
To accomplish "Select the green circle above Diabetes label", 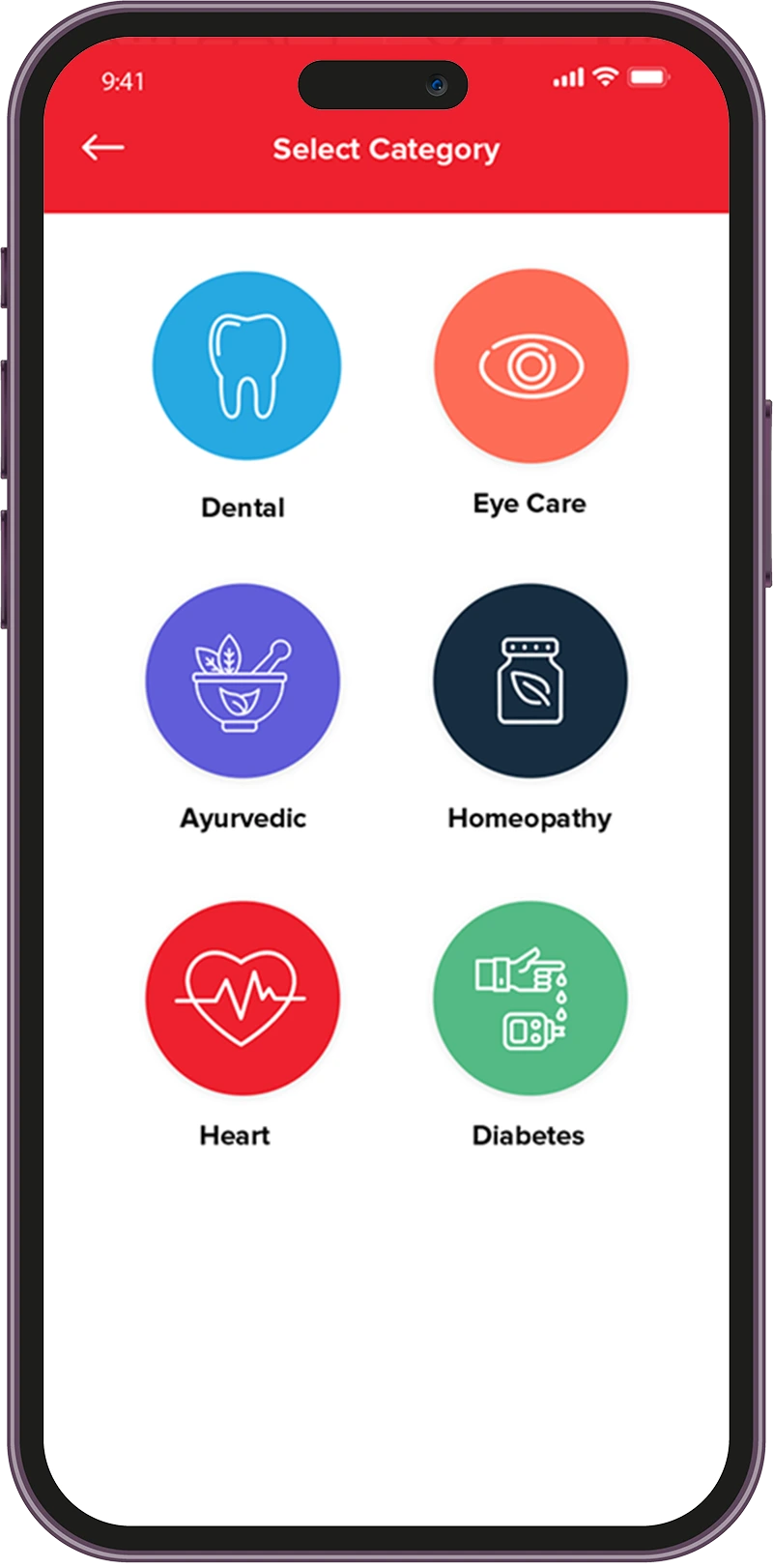I will [530, 997].
